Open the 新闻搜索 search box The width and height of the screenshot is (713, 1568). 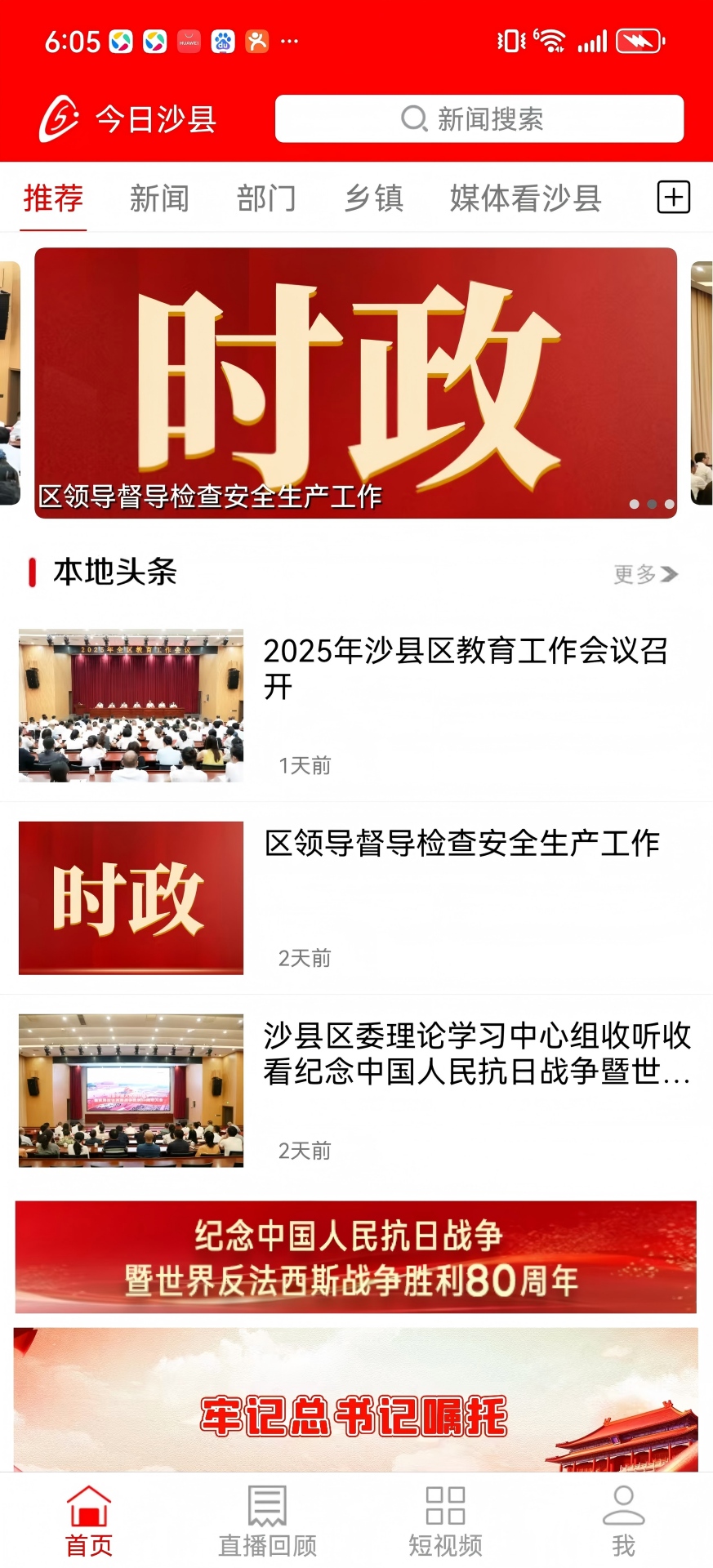[479, 119]
